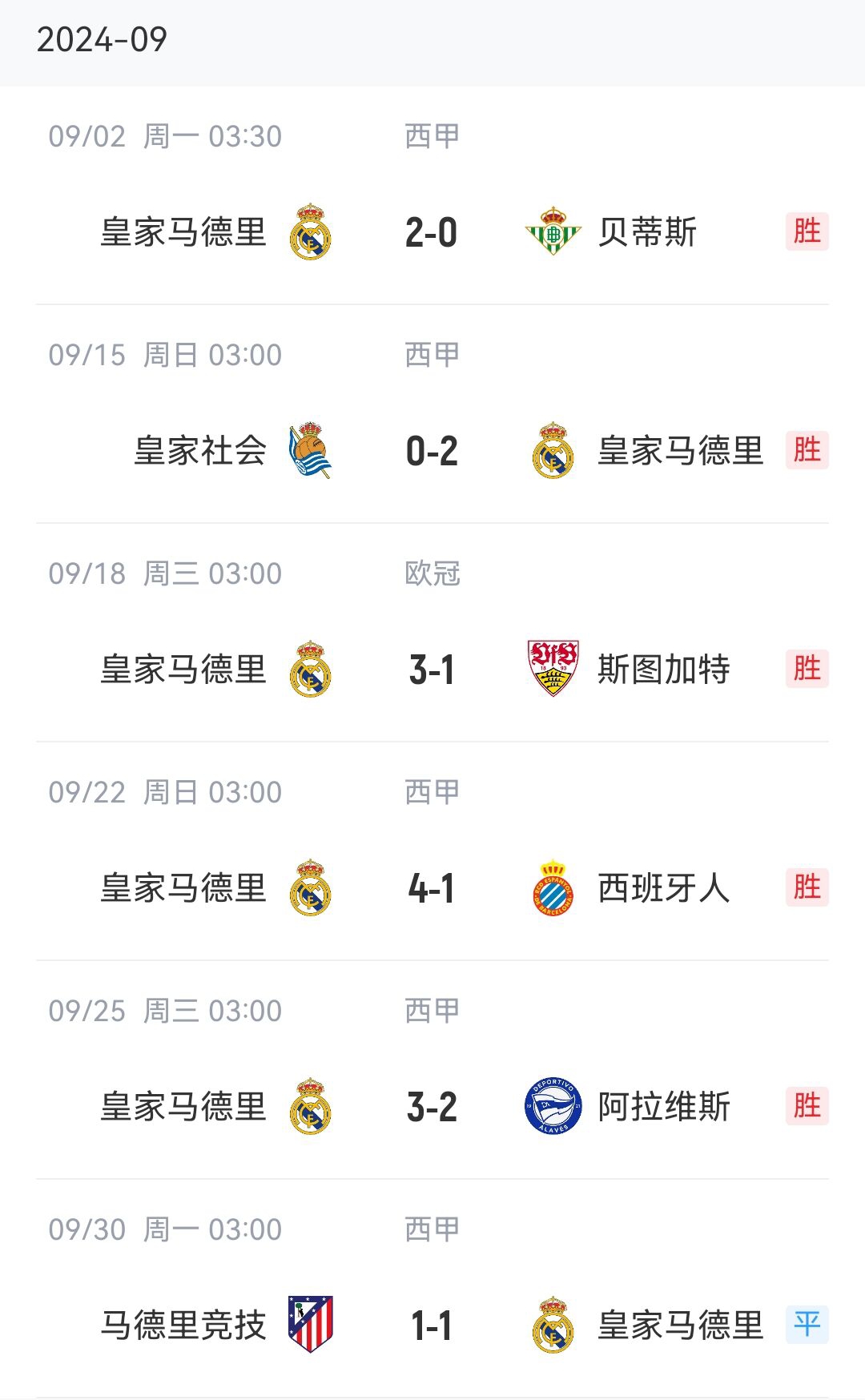Select the 3-2 match against Alavés
The height and width of the screenshot is (1400, 865).
[432, 1070]
